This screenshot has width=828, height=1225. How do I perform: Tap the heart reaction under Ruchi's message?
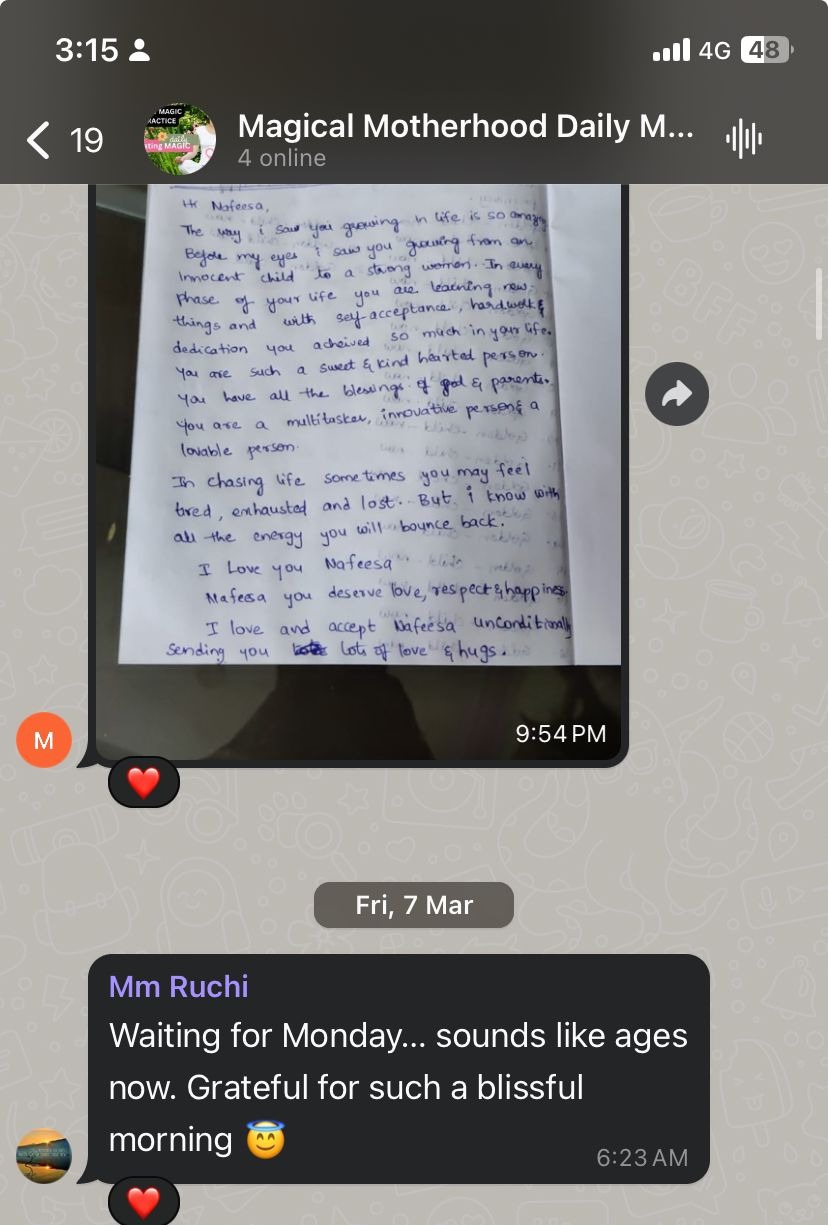(144, 1201)
